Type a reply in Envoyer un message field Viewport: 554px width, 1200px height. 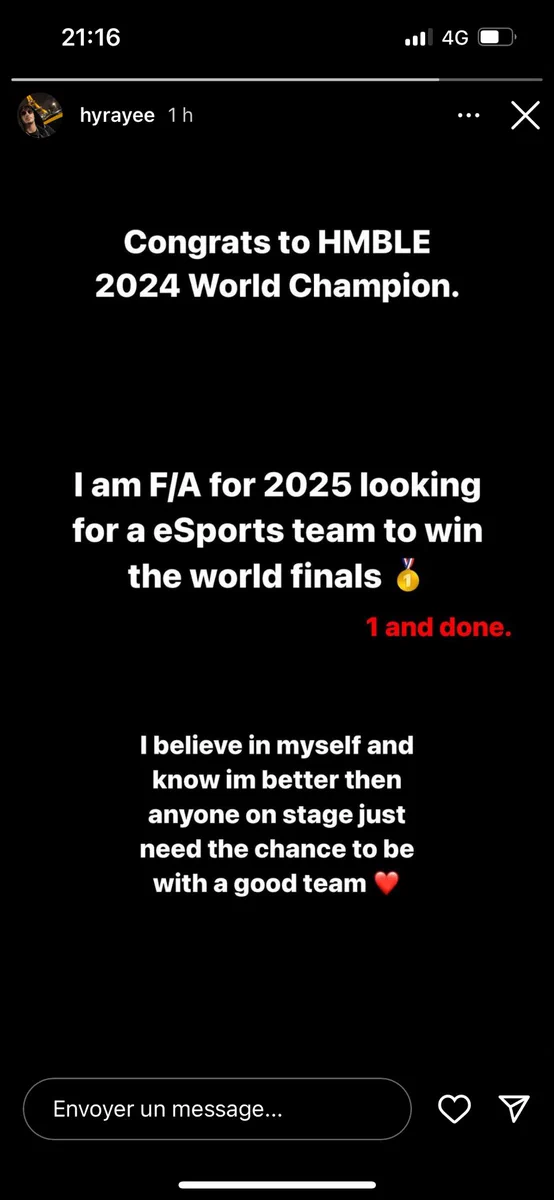[x=218, y=1108]
